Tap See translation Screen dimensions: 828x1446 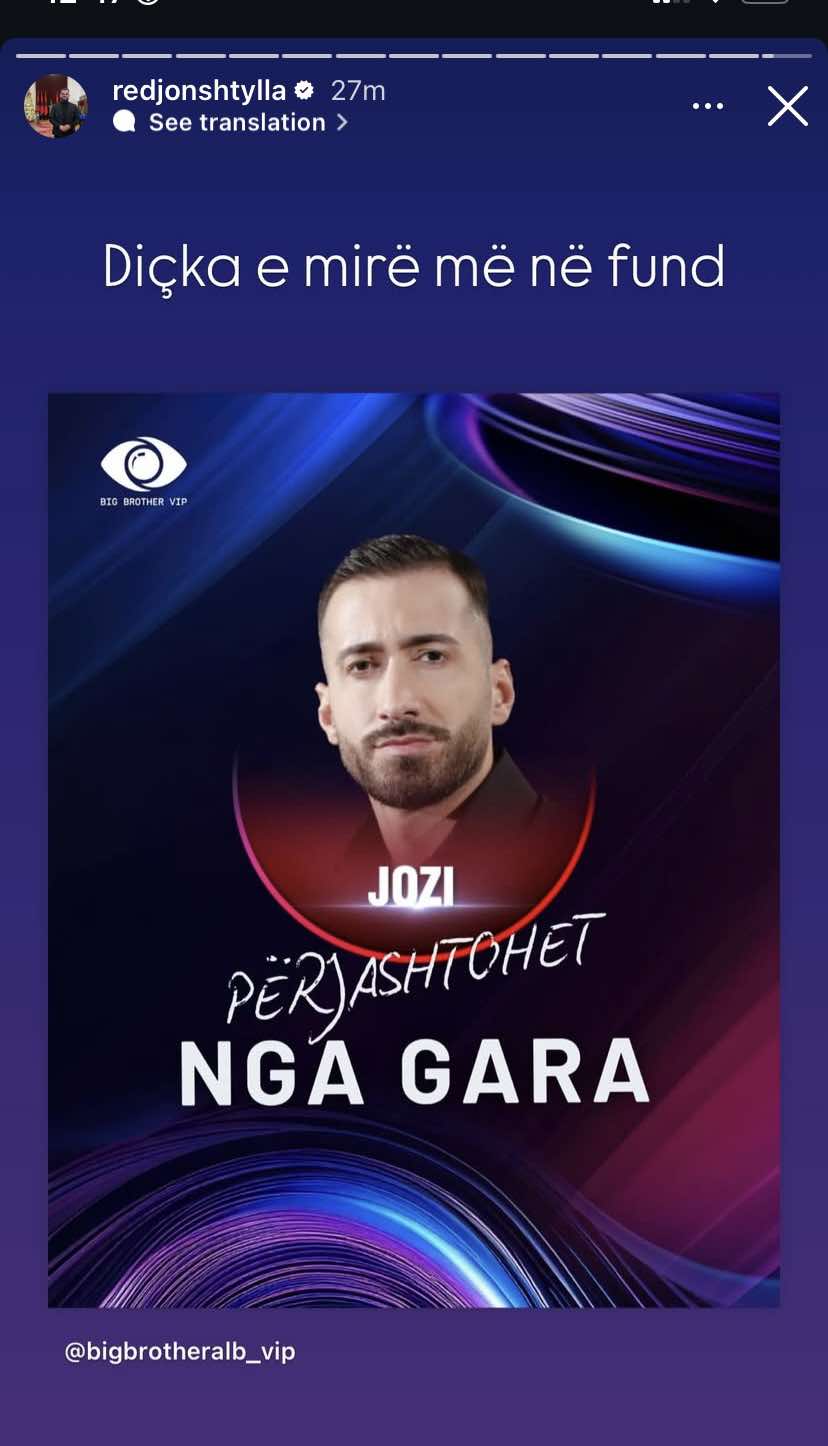237,122
